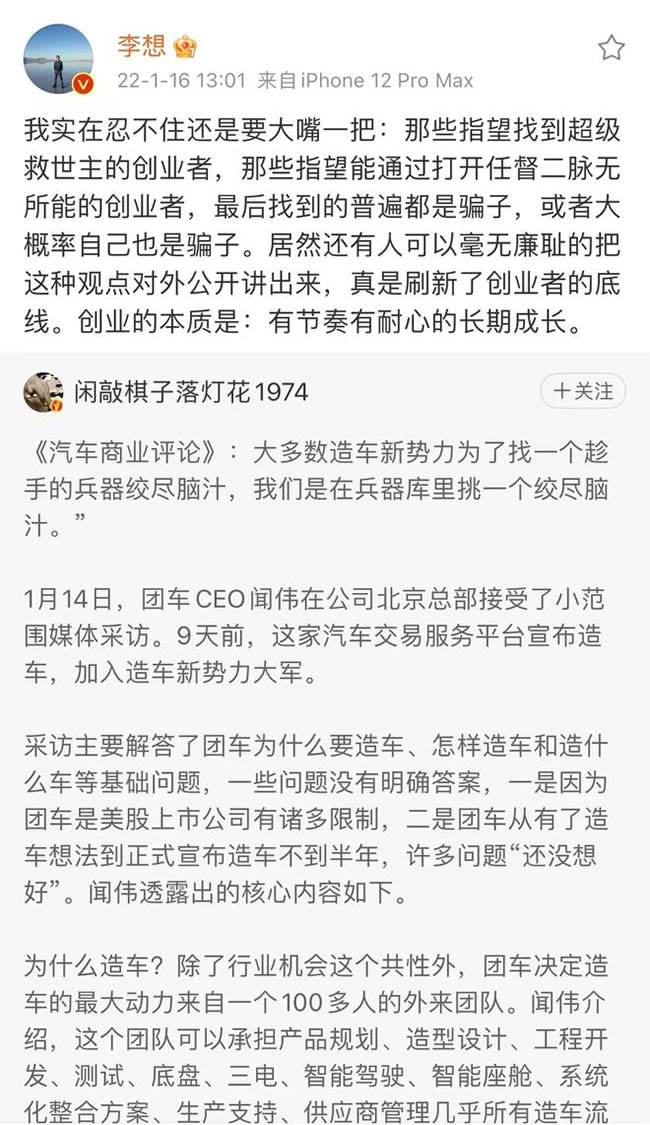Image resolution: width=650 pixels, height=1125 pixels.
Task: Open 闲敲棋子落灯花1974's avatar
Action: 43,392
